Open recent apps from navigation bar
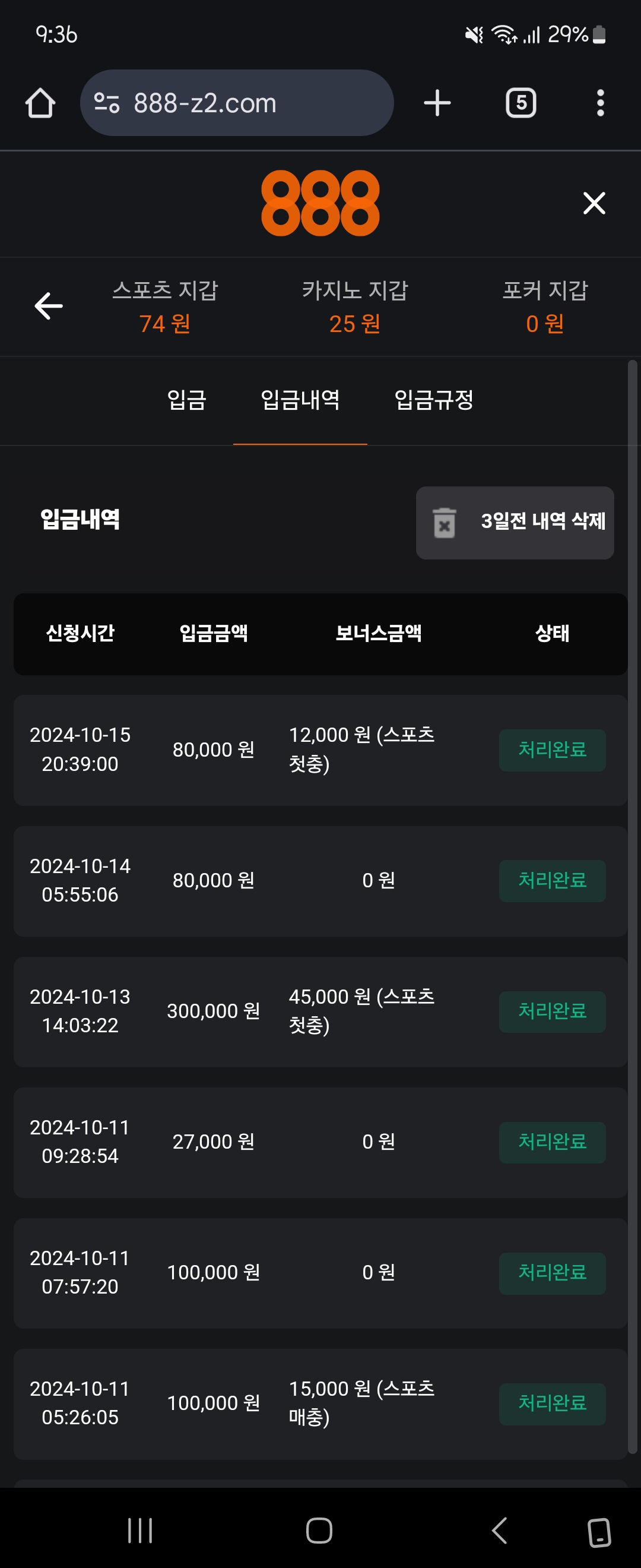The height and width of the screenshot is (1568, 641). pos(140,1530)
